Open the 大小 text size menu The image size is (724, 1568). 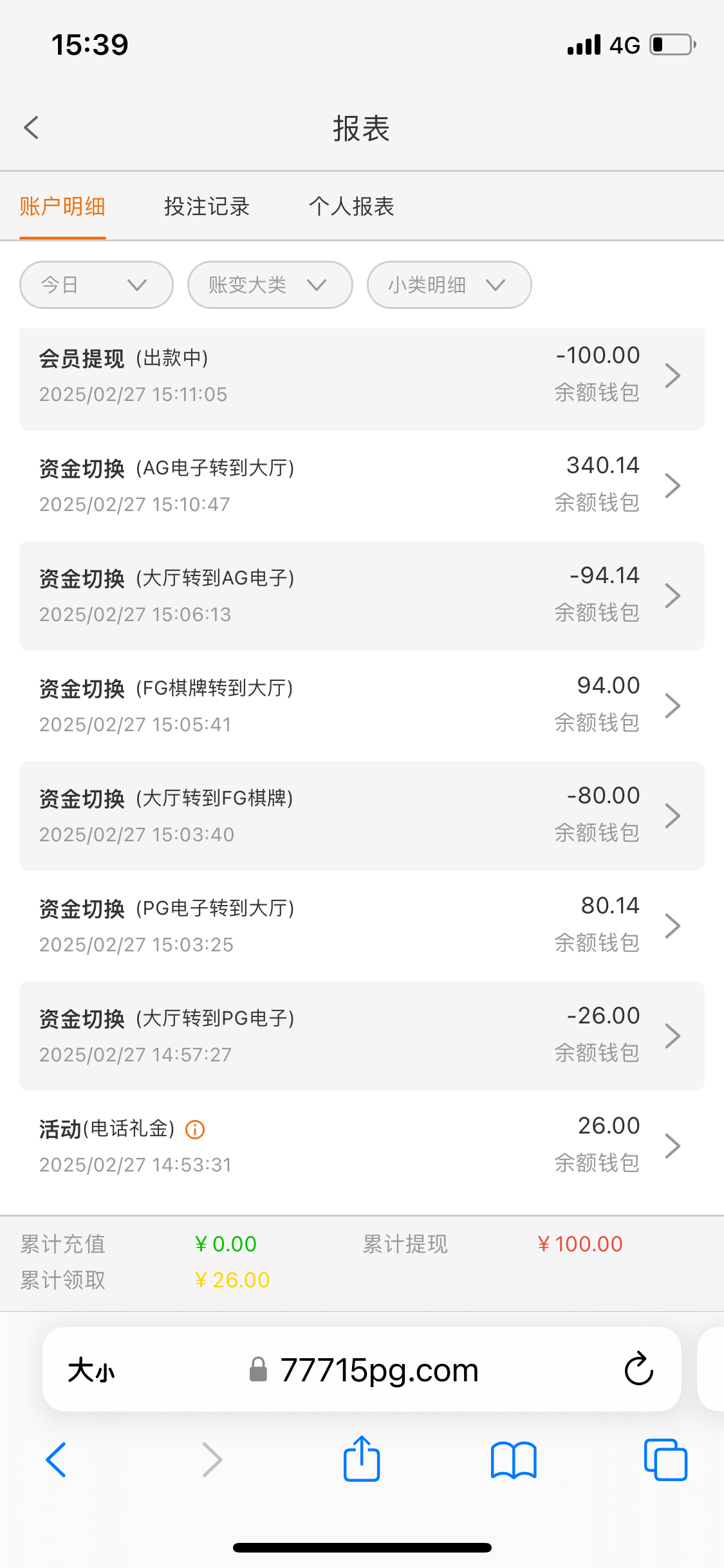pyautogui.click(x=91, y=1370)
